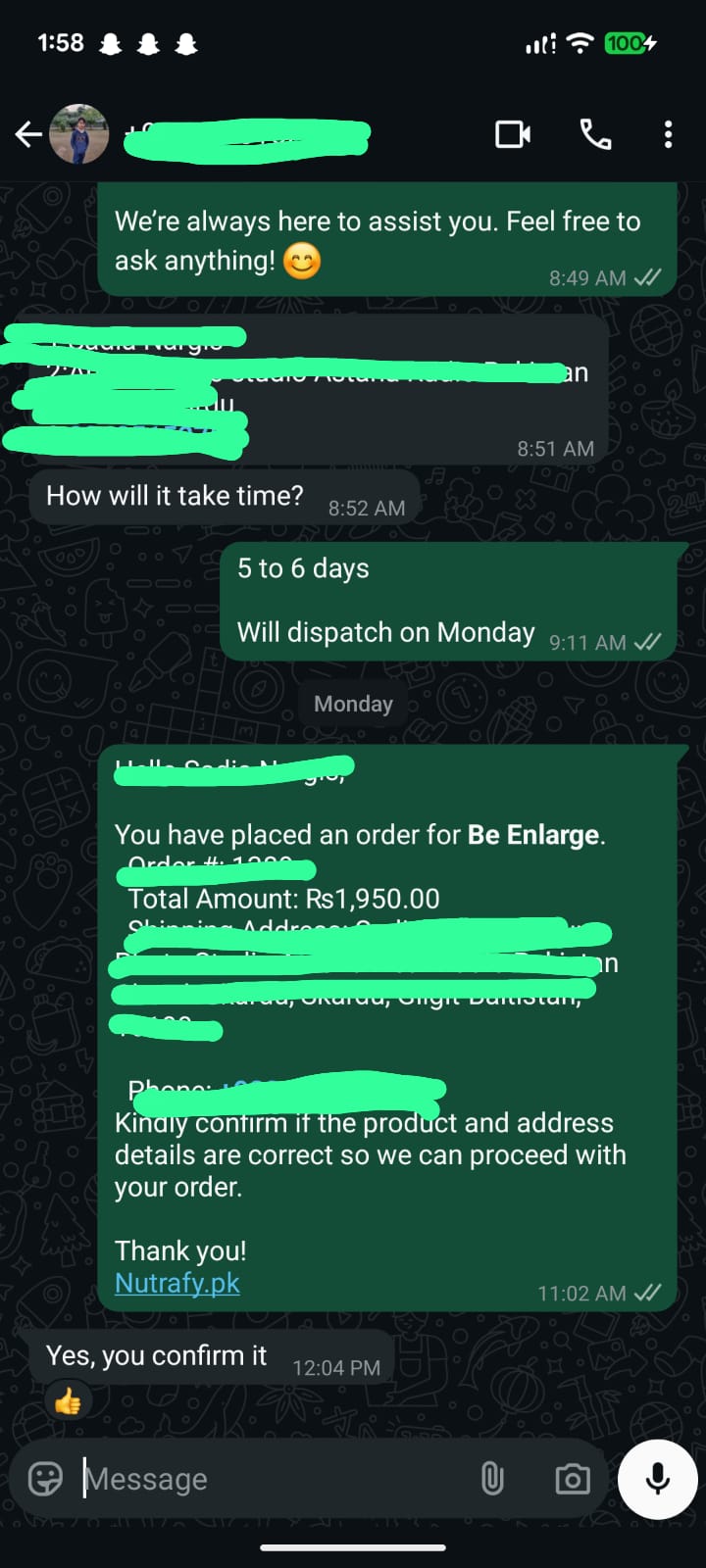Viewport: 706px width, 1568px height.
Task: Tap the microphone voice message button
Action: pyautogui.click(x=657, y=1479)
